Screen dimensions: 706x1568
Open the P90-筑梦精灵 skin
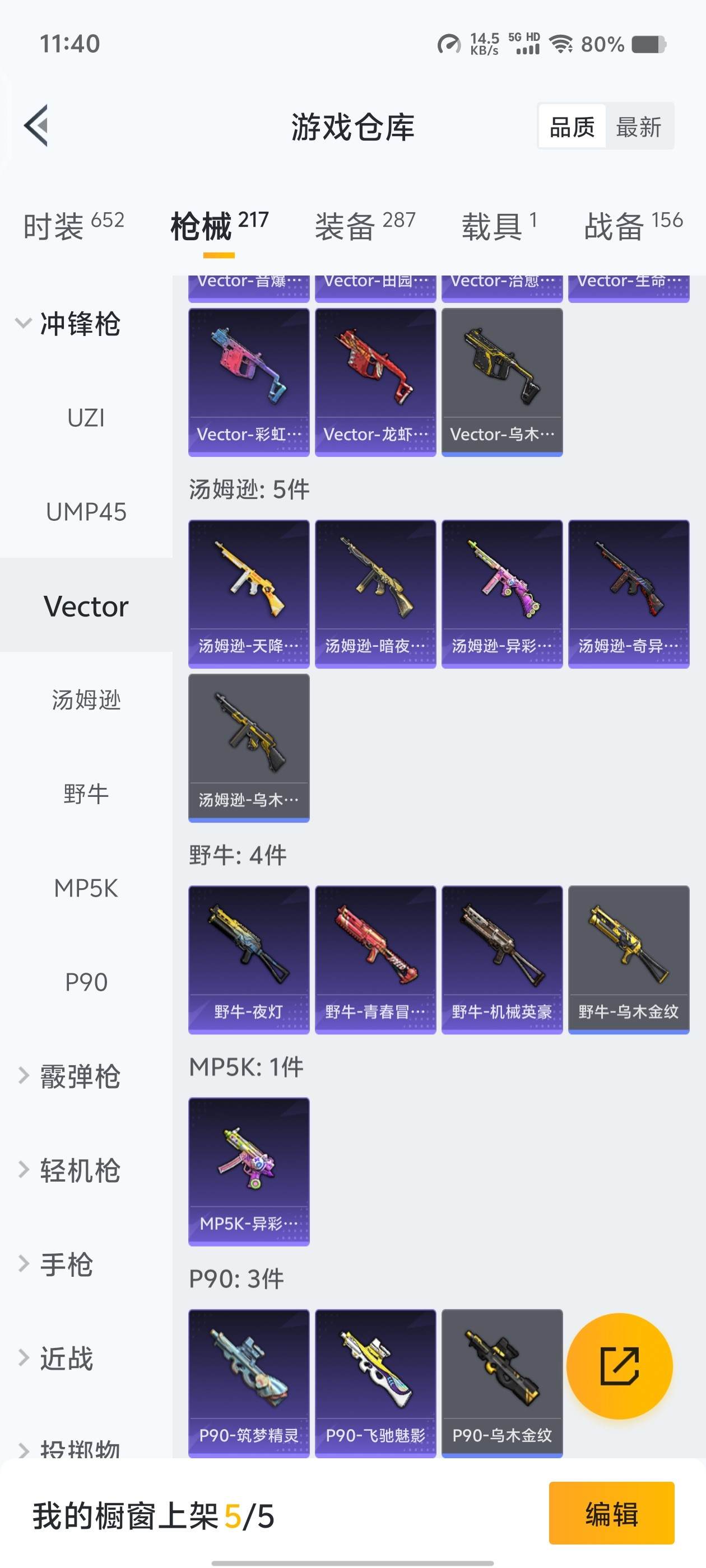[249, 1382]
